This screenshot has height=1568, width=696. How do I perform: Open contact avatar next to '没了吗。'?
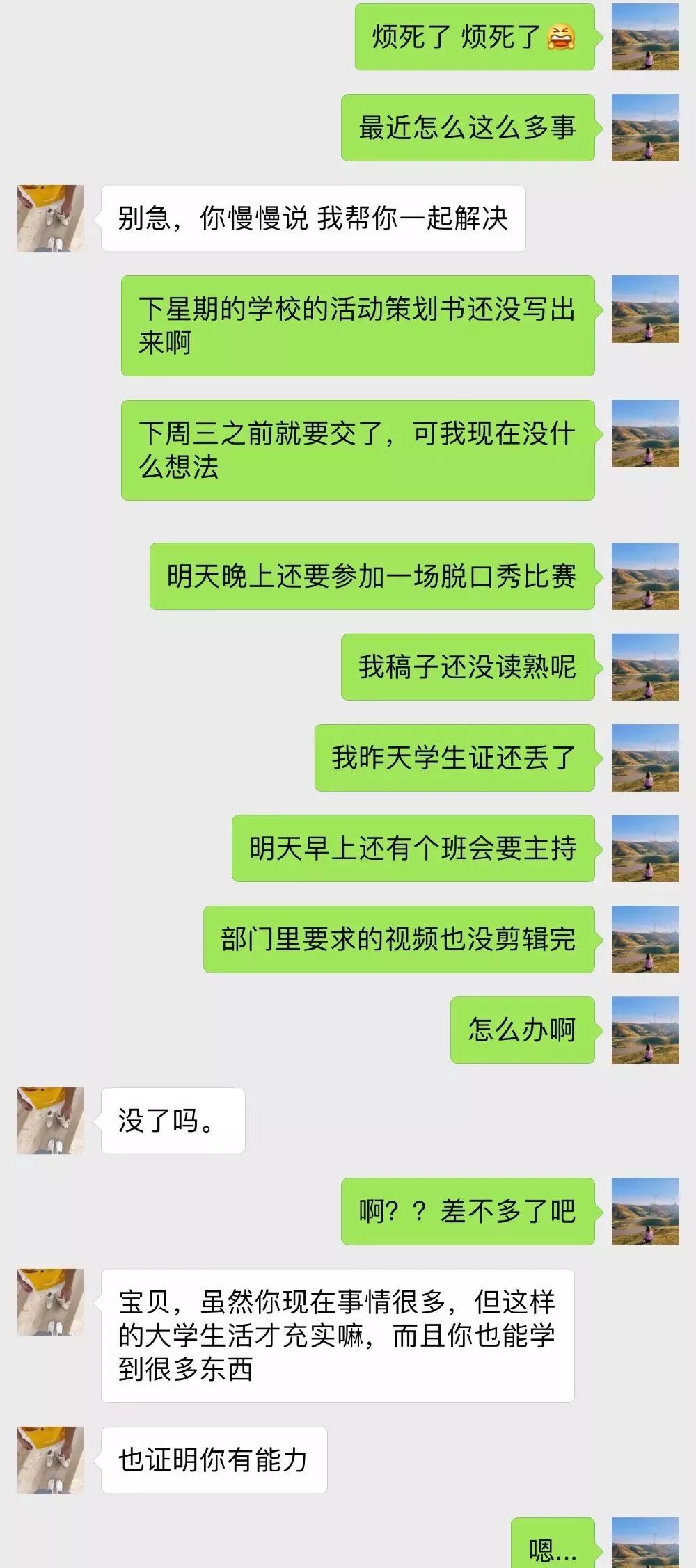coord(50,1121)
